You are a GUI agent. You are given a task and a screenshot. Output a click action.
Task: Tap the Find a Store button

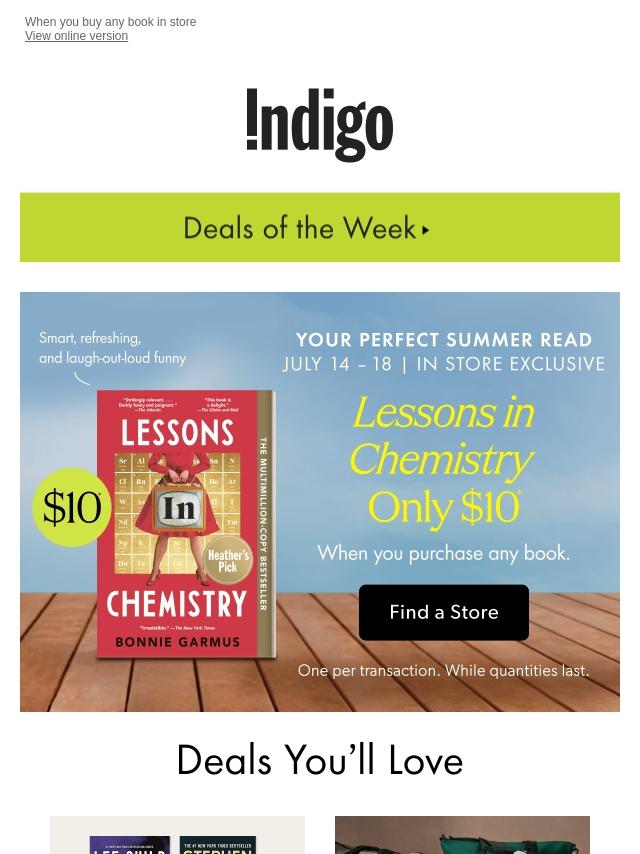pos(444,612)
